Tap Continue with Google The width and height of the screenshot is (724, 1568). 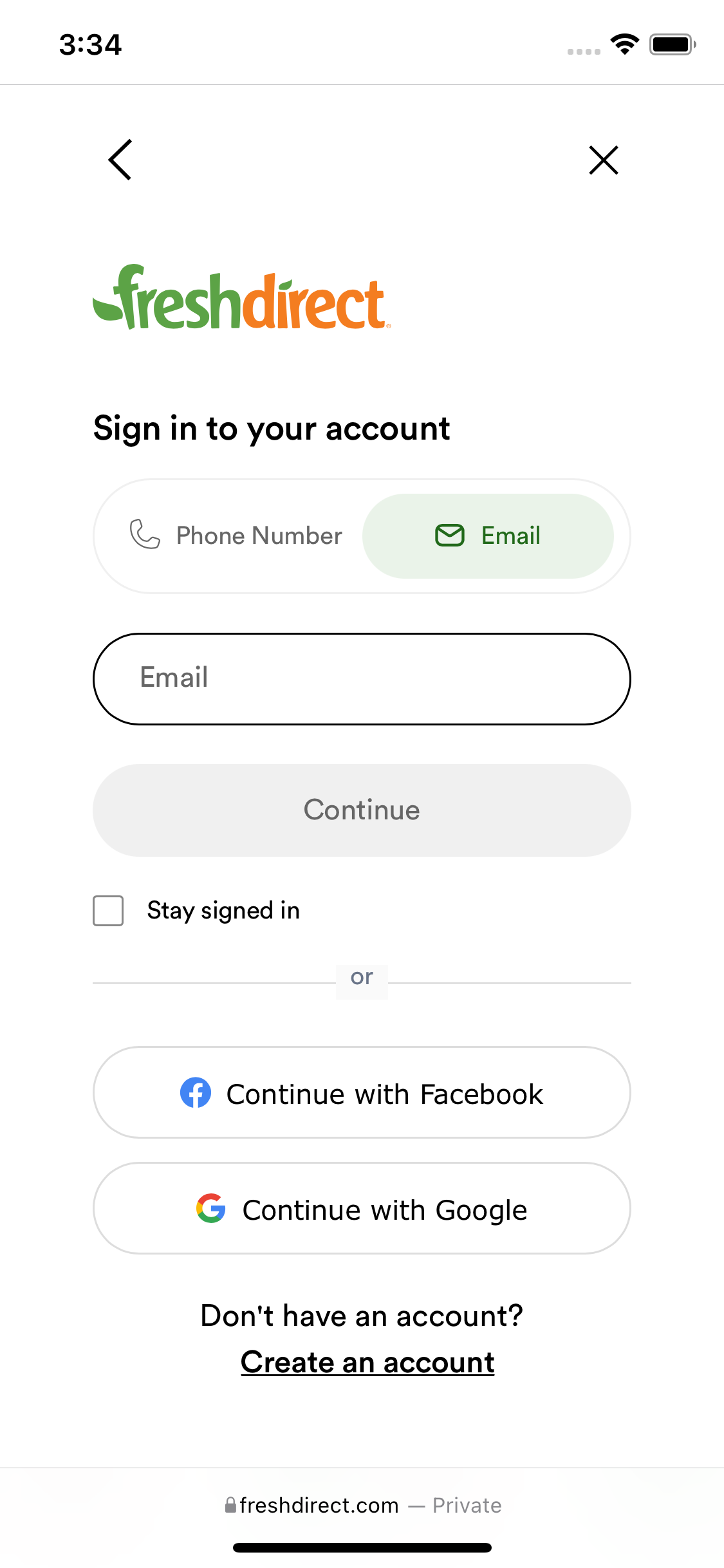pyautogui.click(x=362, y=1208)
